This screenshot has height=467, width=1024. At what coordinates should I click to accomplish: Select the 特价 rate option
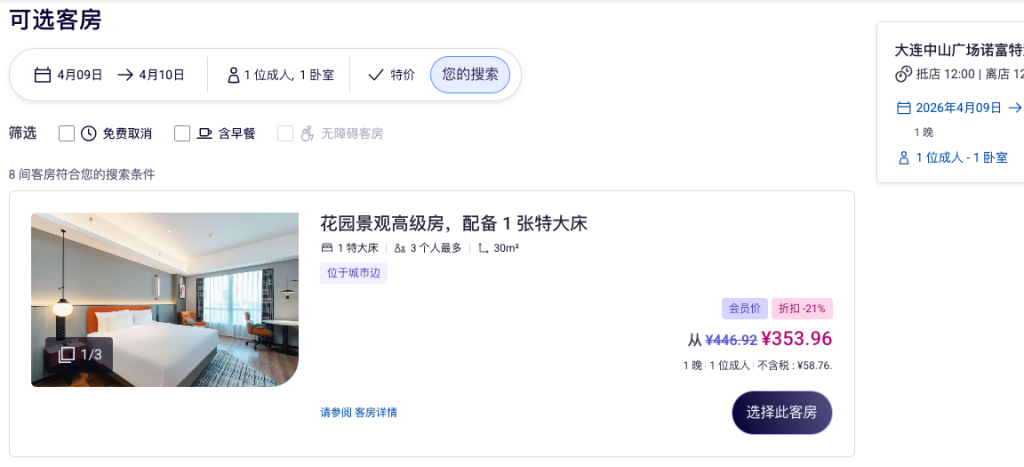[391, 75]
